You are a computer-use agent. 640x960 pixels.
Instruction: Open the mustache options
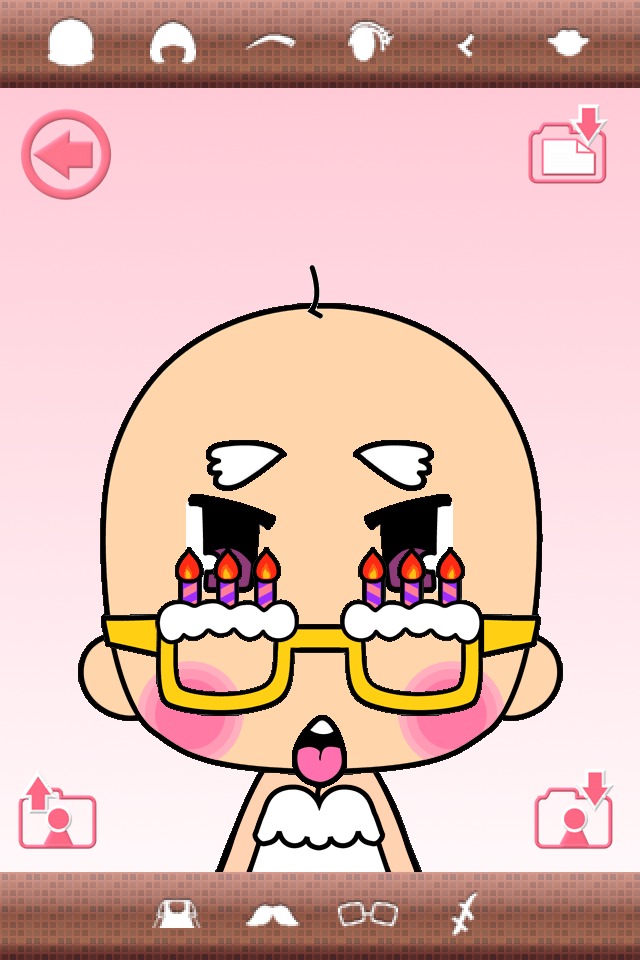click(272, 914)
